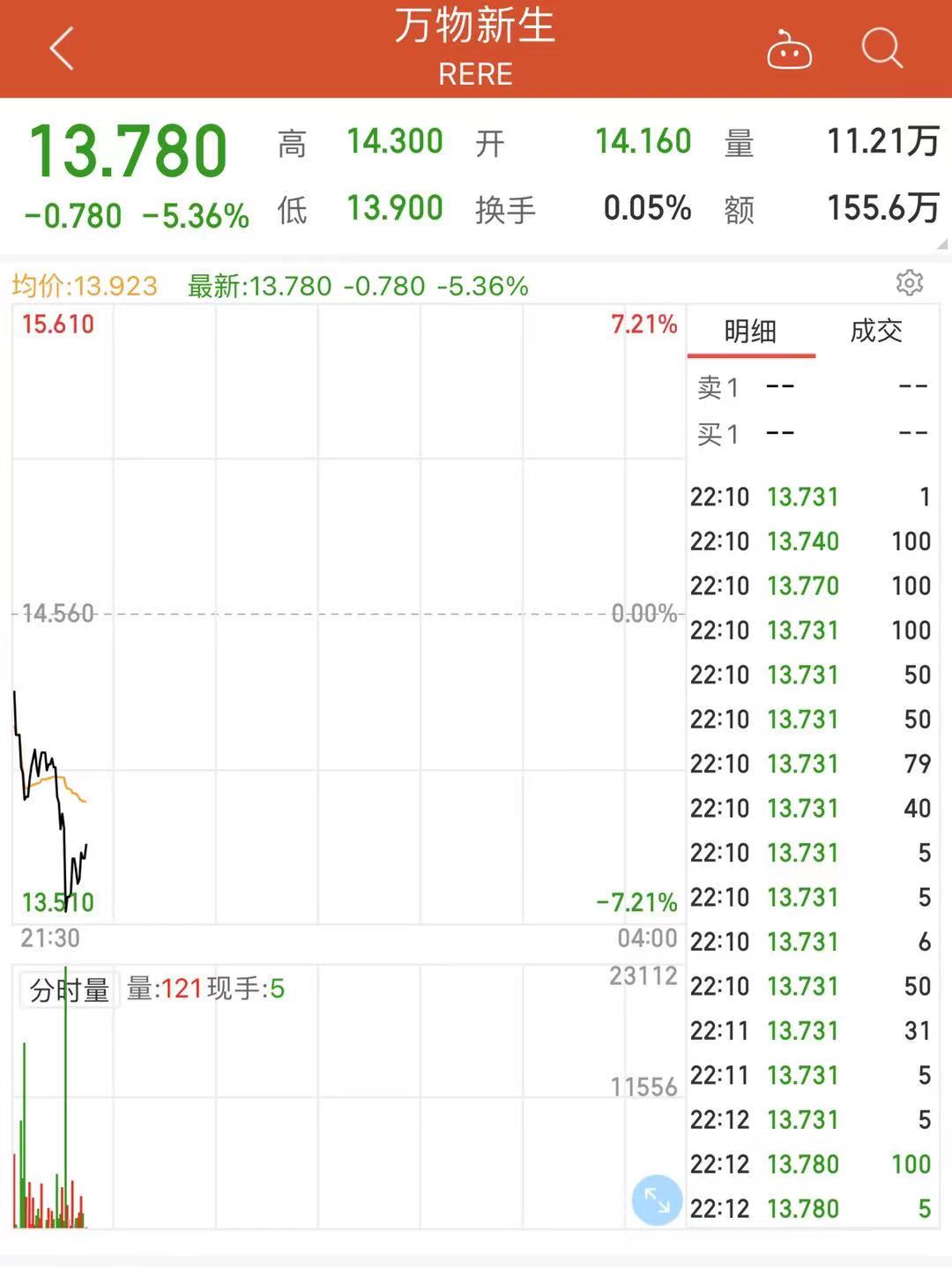Open stock search magnifier
Screen dimensions: 952x1277
click(881, 49)
